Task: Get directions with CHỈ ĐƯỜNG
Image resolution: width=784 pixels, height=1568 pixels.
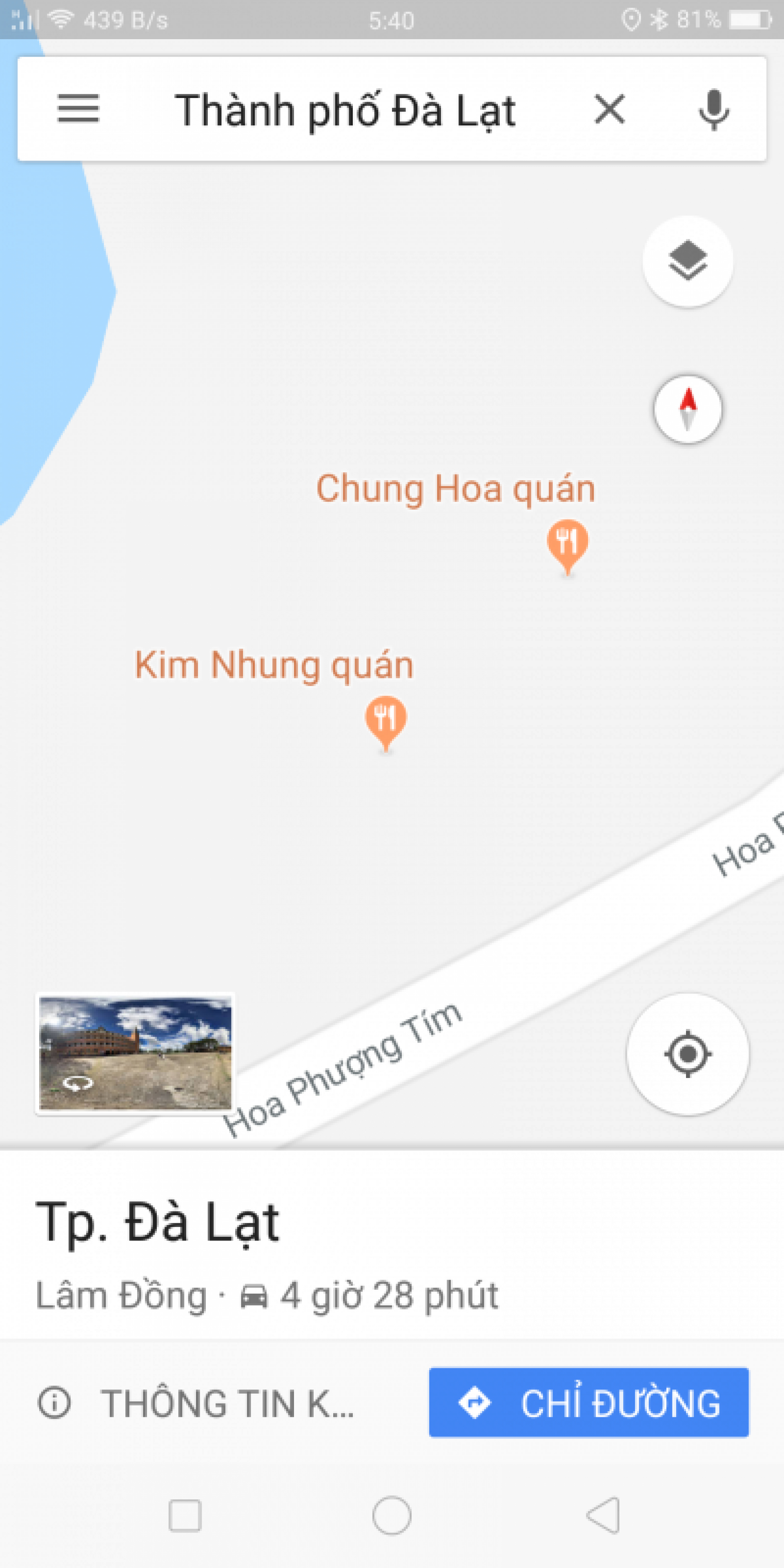Action: [588, 1403]
